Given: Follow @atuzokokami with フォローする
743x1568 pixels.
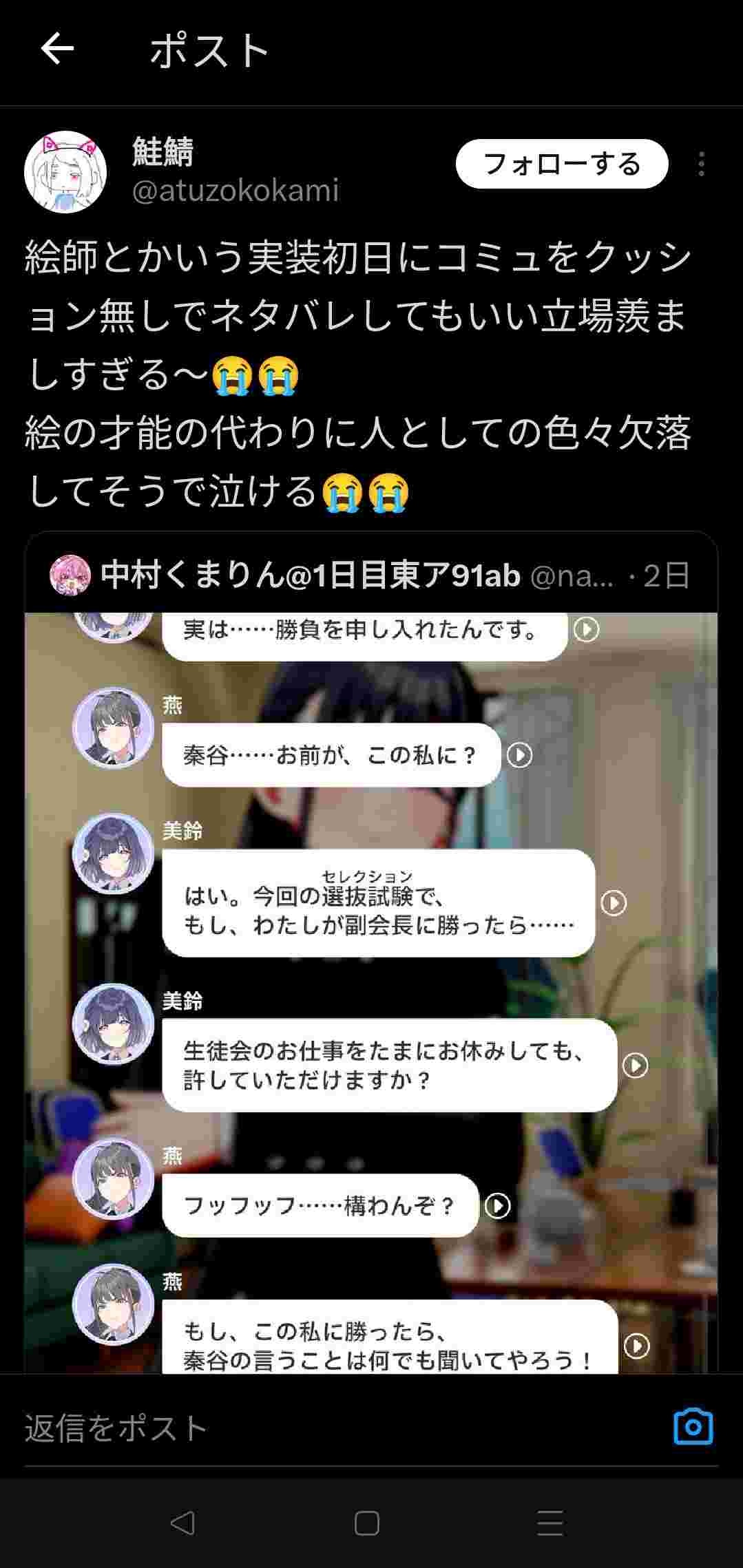Looking at the screenshot, I should tap(561, 164).
